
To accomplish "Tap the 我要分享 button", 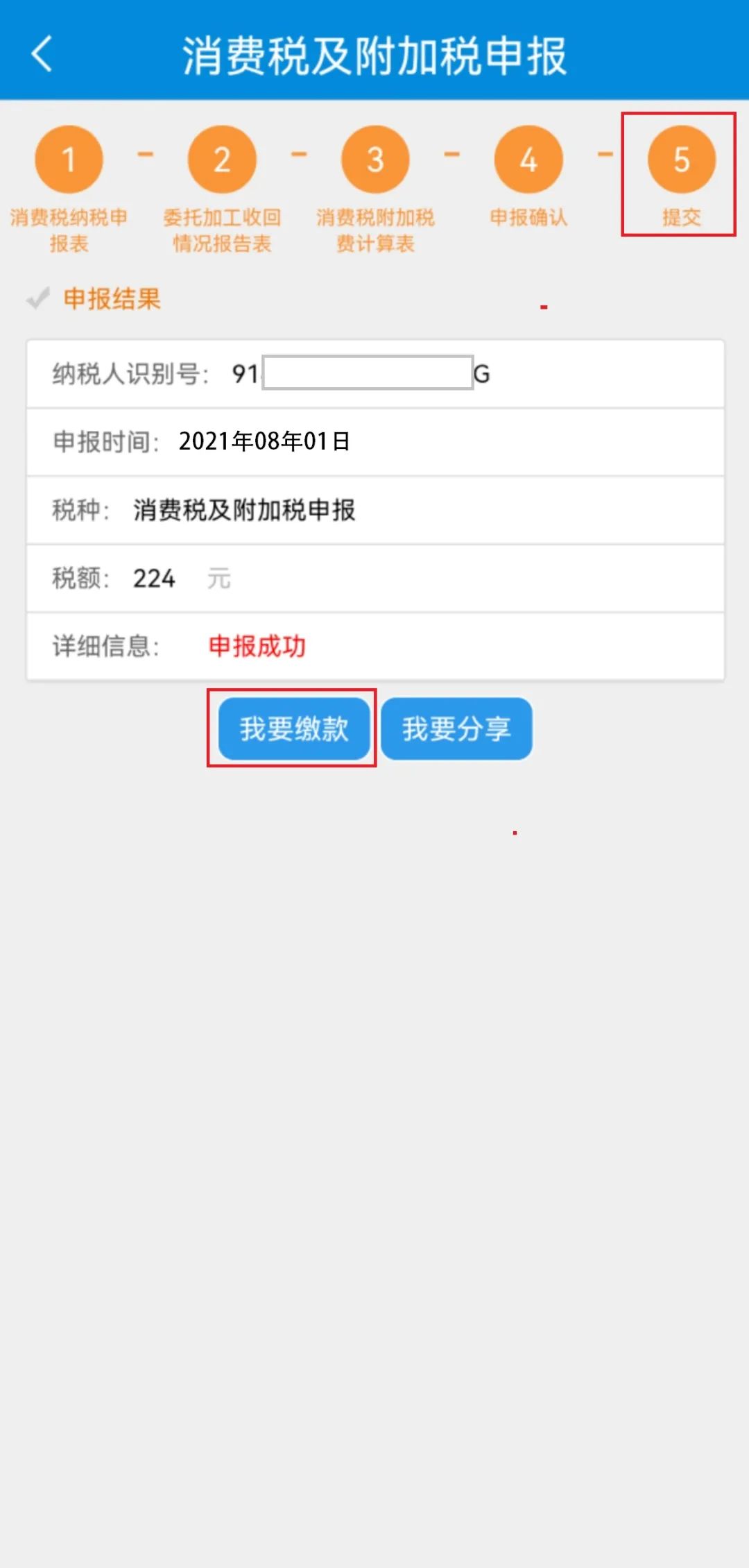I will (x=456, y=728).
